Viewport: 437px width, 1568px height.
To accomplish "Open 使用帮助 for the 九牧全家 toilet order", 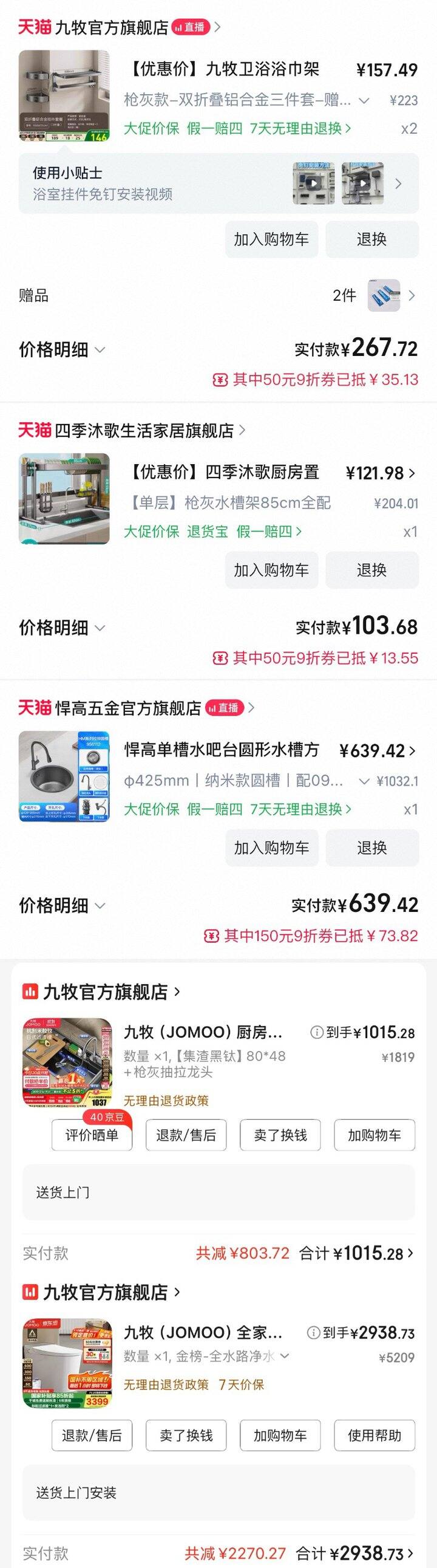I will point(374,1436).
